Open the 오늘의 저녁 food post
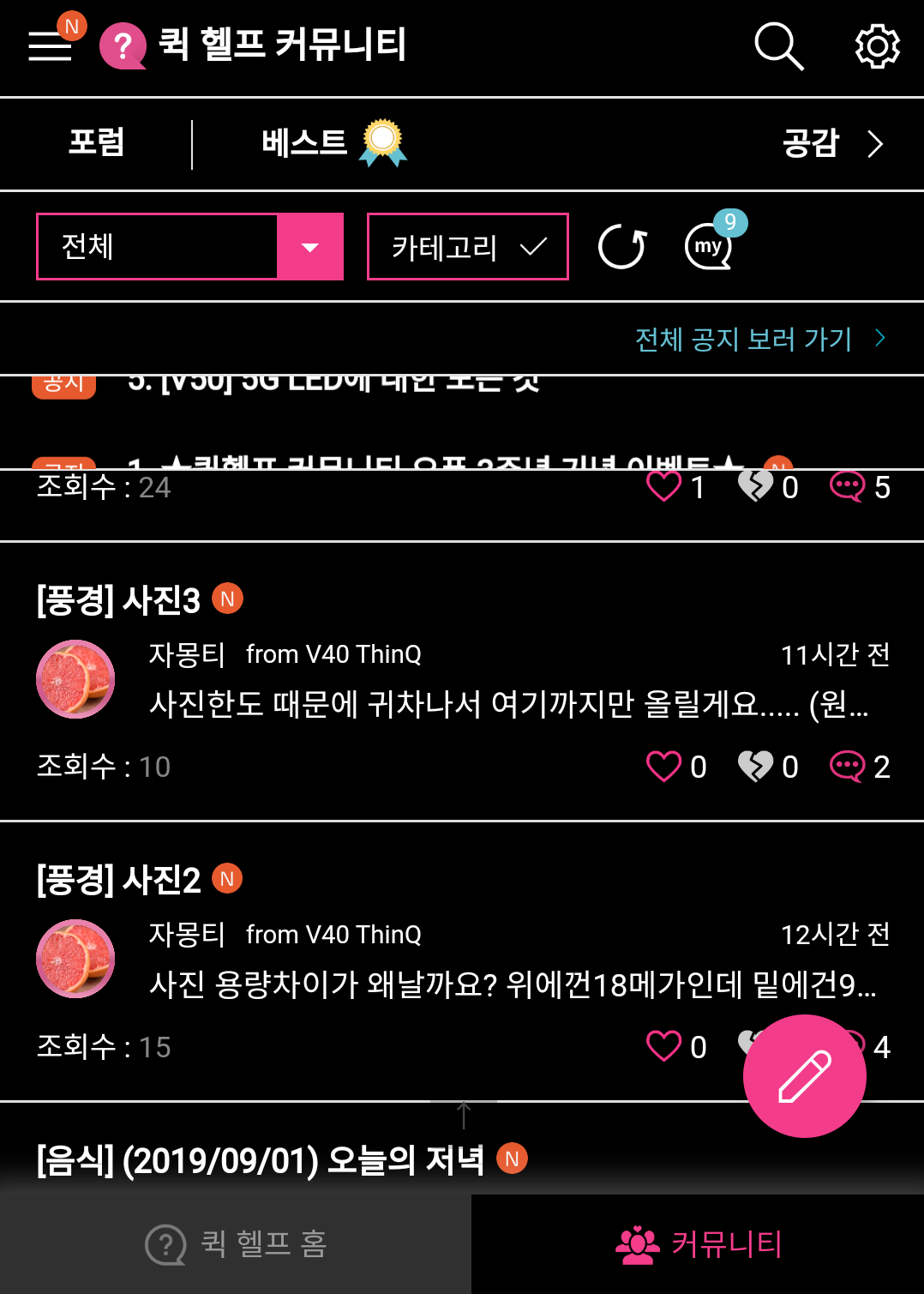This screenshot has width=924, height=1294. coord(261,1161)
